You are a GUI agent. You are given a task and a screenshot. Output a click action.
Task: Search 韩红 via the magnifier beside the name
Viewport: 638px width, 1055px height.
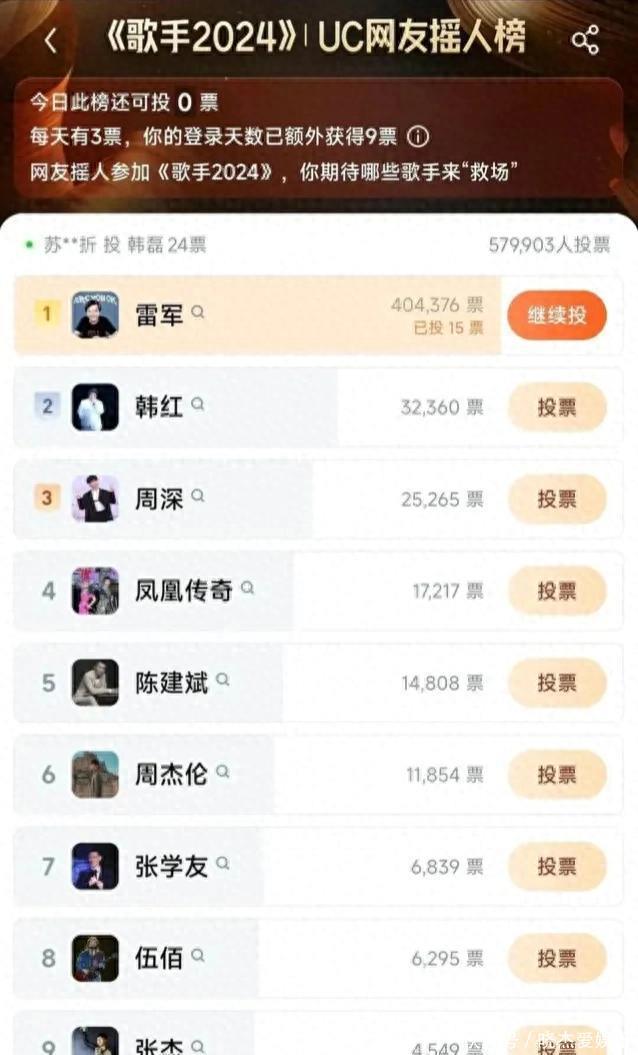[198, 404]
